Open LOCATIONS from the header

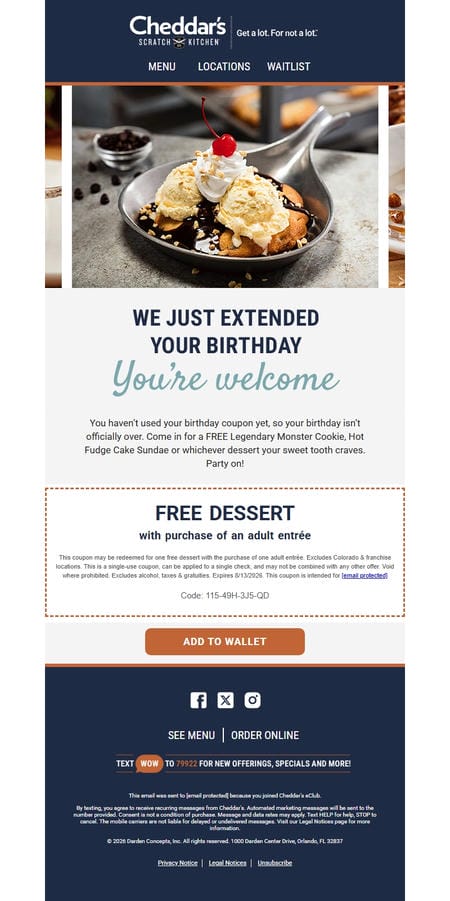224,67
